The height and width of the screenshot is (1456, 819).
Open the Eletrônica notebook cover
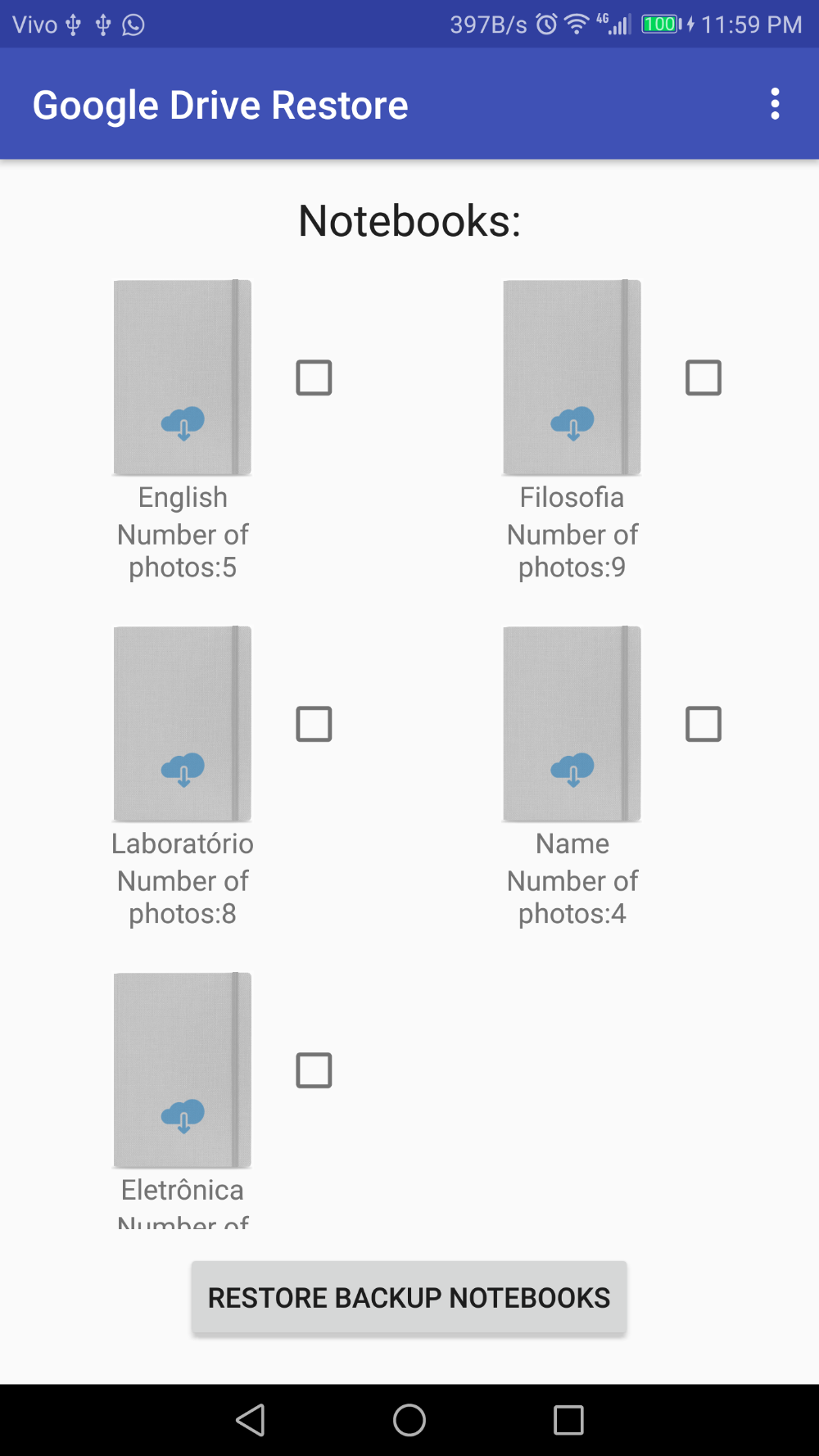pyautogui.click(x=183, y=1070)
